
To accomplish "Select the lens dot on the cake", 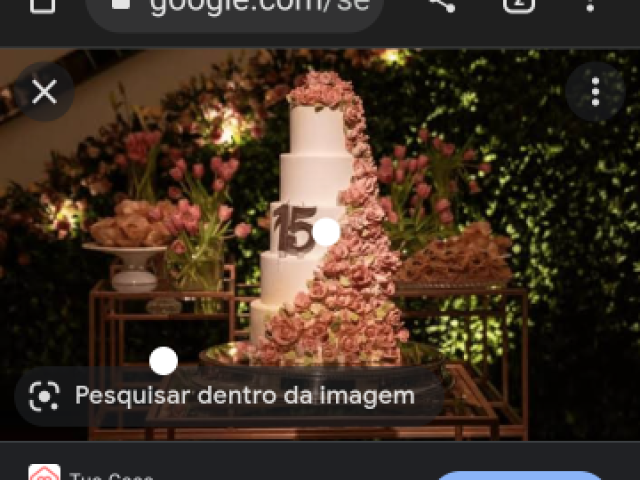I will click(326, 233).
